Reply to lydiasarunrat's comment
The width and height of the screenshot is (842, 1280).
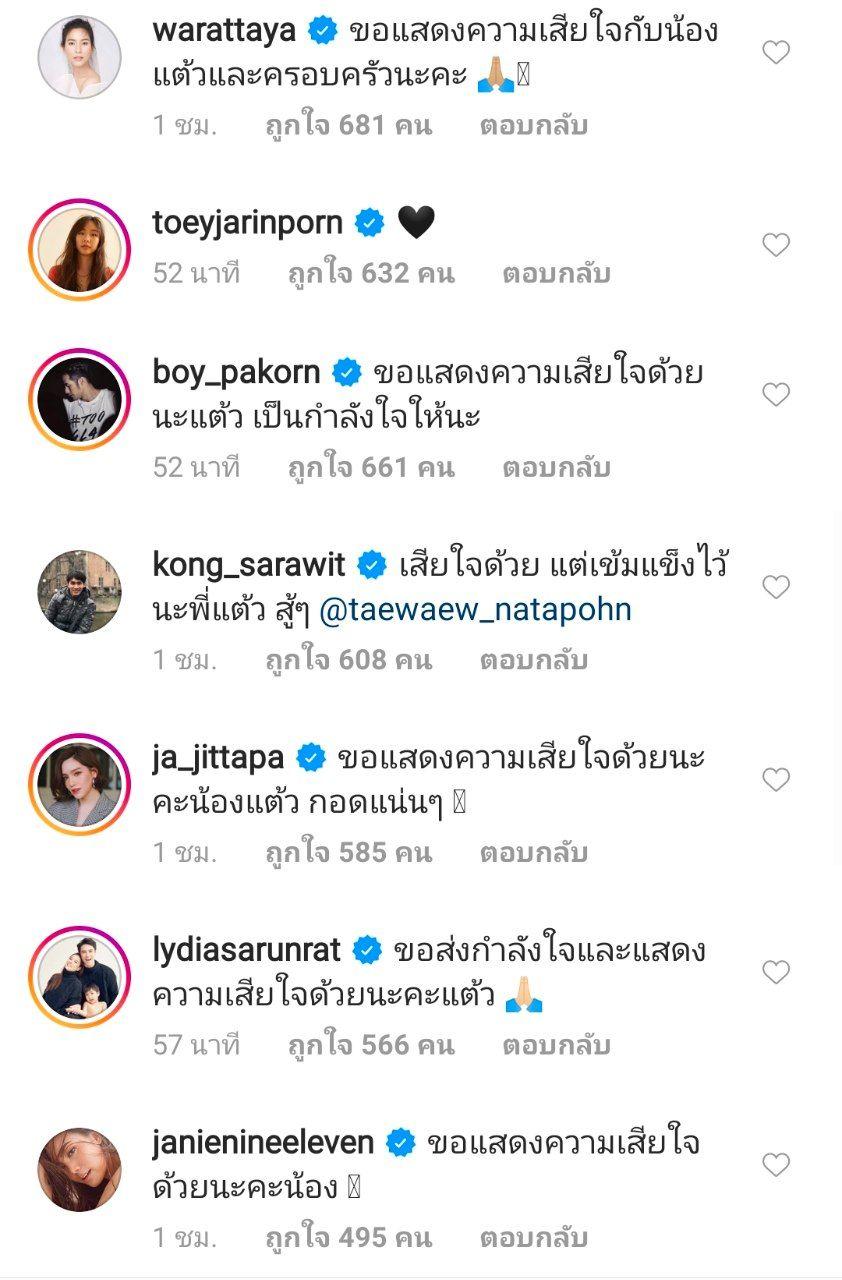556,1045
